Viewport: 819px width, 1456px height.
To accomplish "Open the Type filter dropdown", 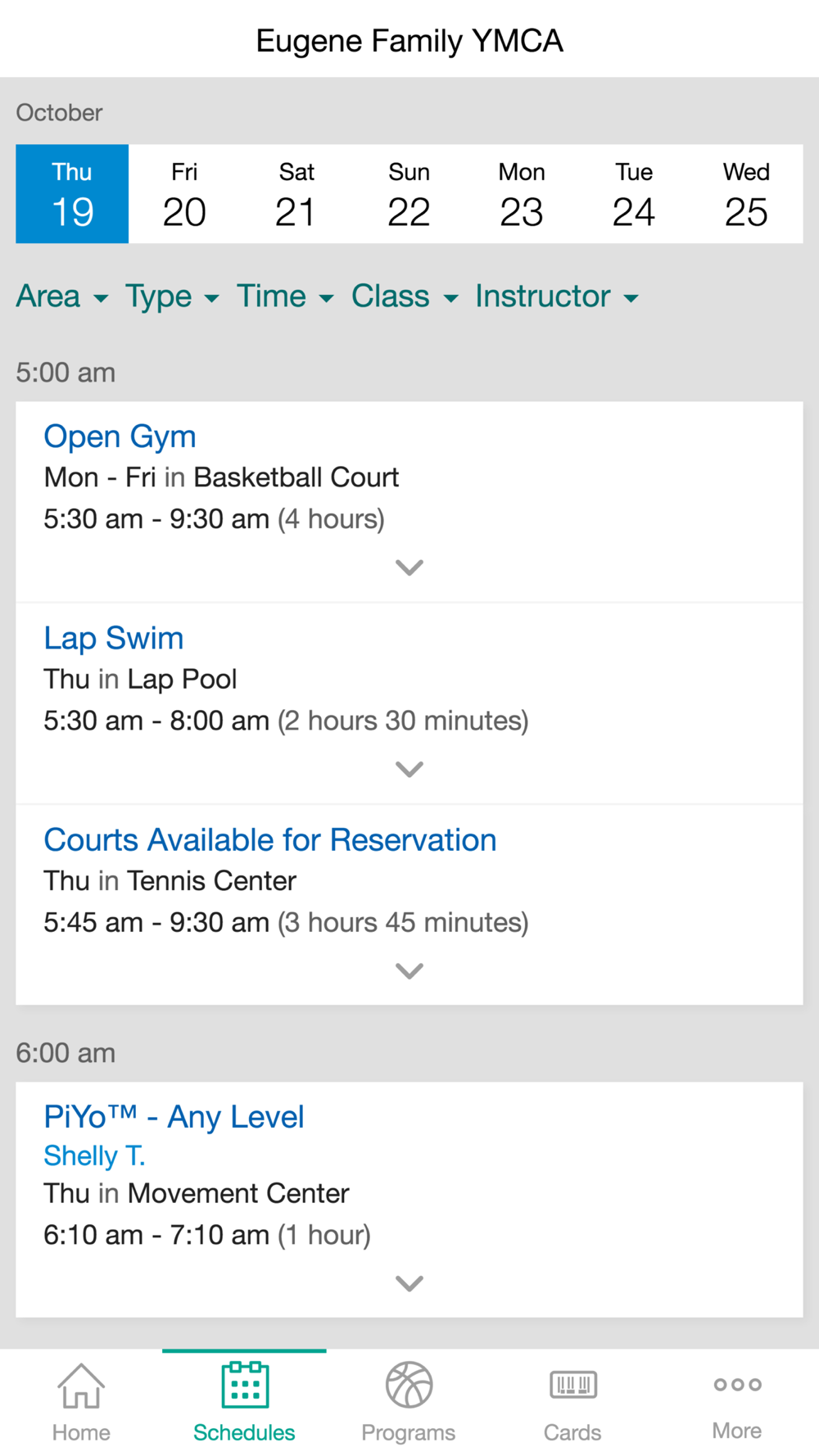I will tap(172, 296).
